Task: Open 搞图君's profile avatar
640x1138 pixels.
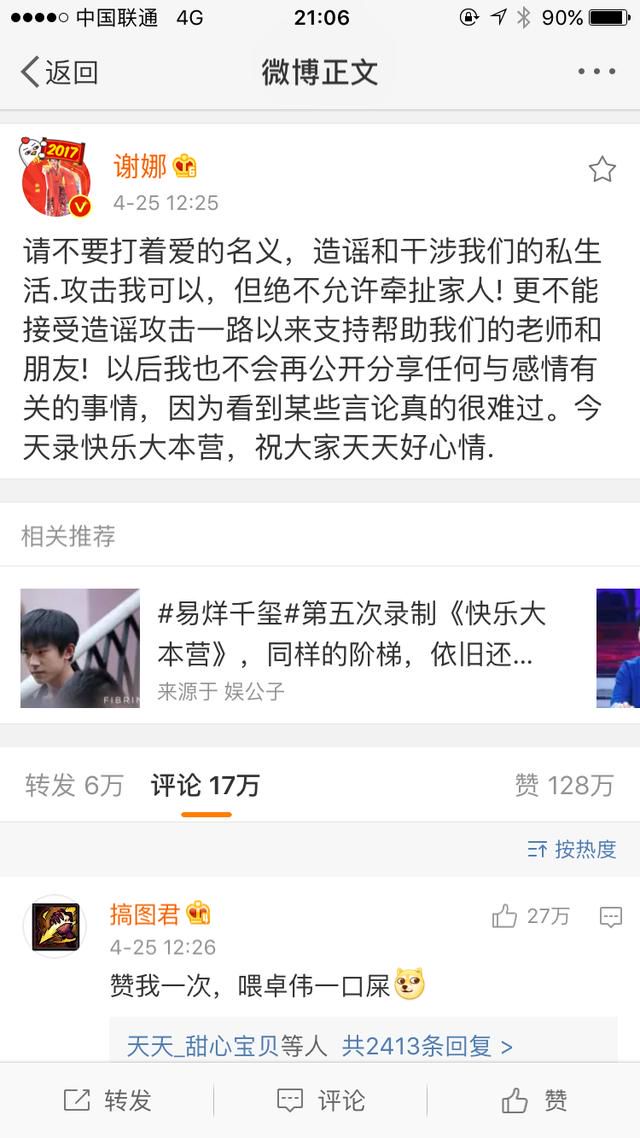Action: click(55, 927)
